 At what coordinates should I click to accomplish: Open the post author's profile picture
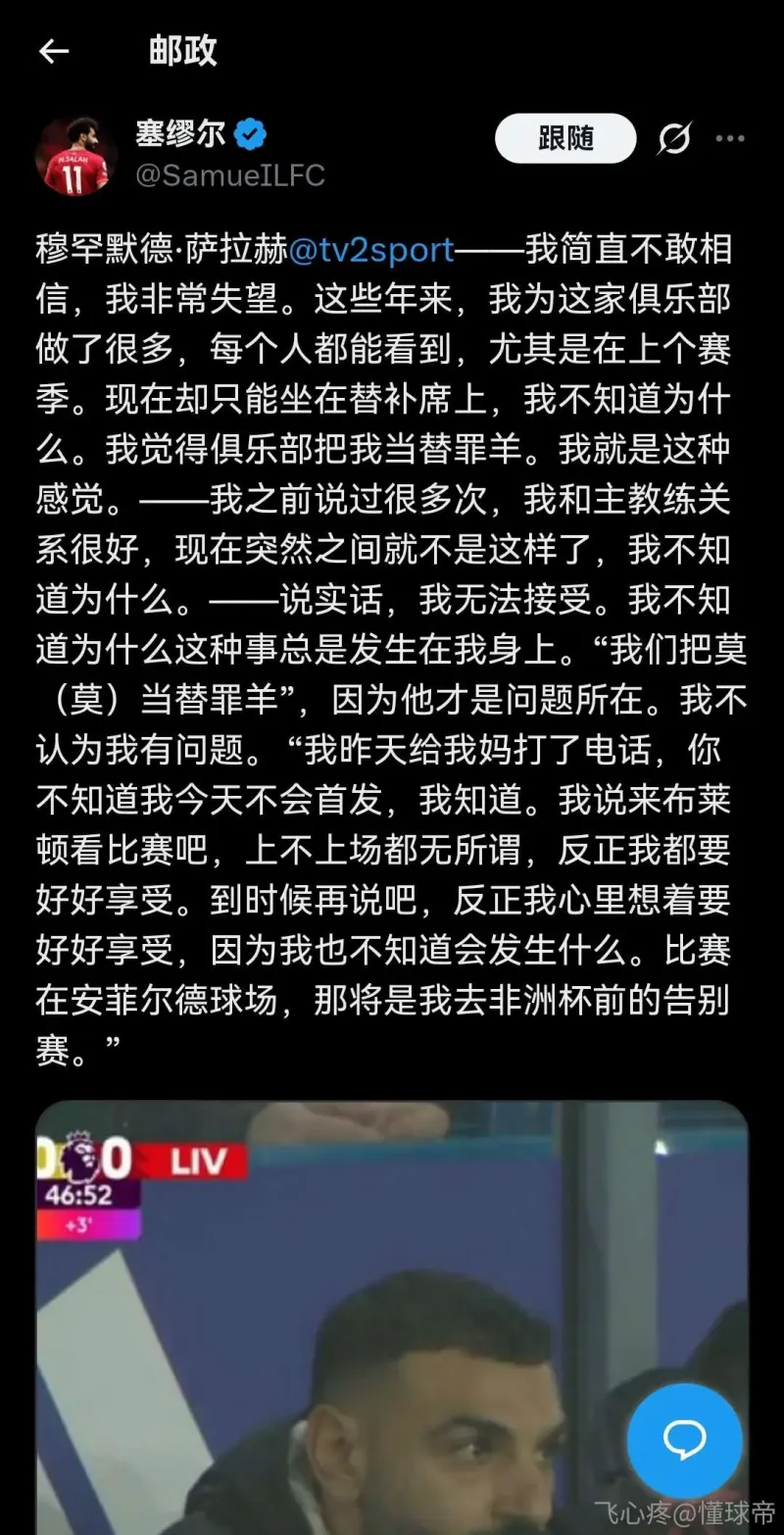click(x=75, y=155)
